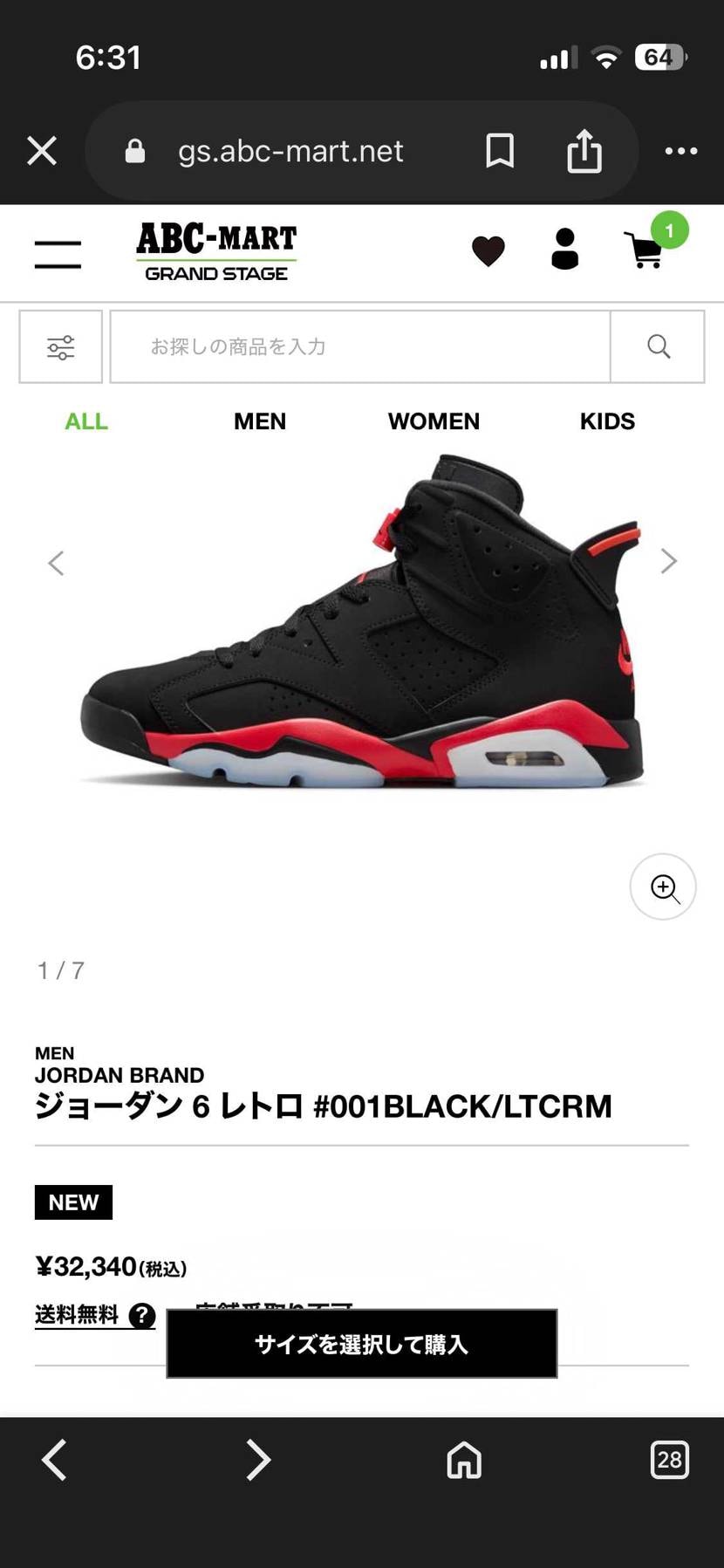
Task: Open the browser overflow menu
Action: click(x=680, y=151)
